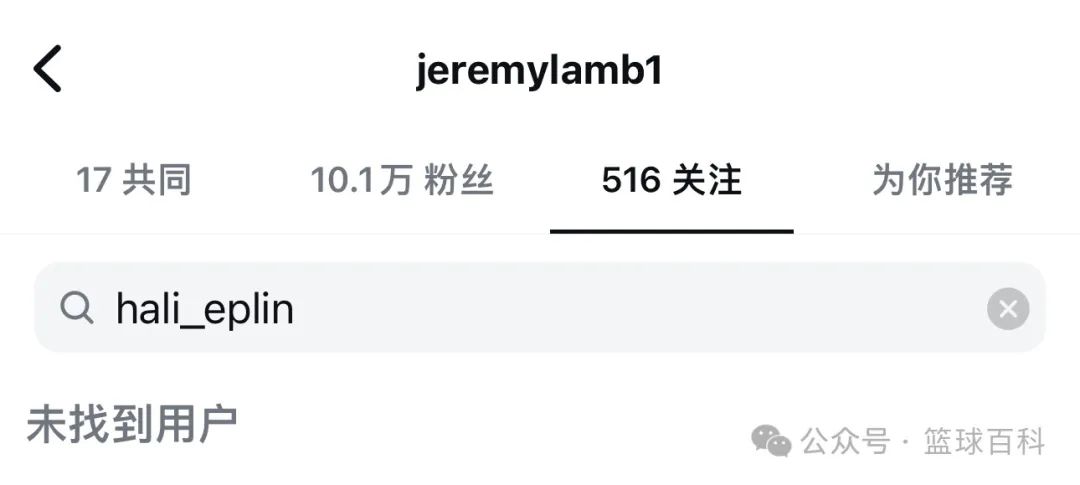Clear the search text hali_eplin
1080x485 pixels.
pyautogui.click(x=1007, y=309)
